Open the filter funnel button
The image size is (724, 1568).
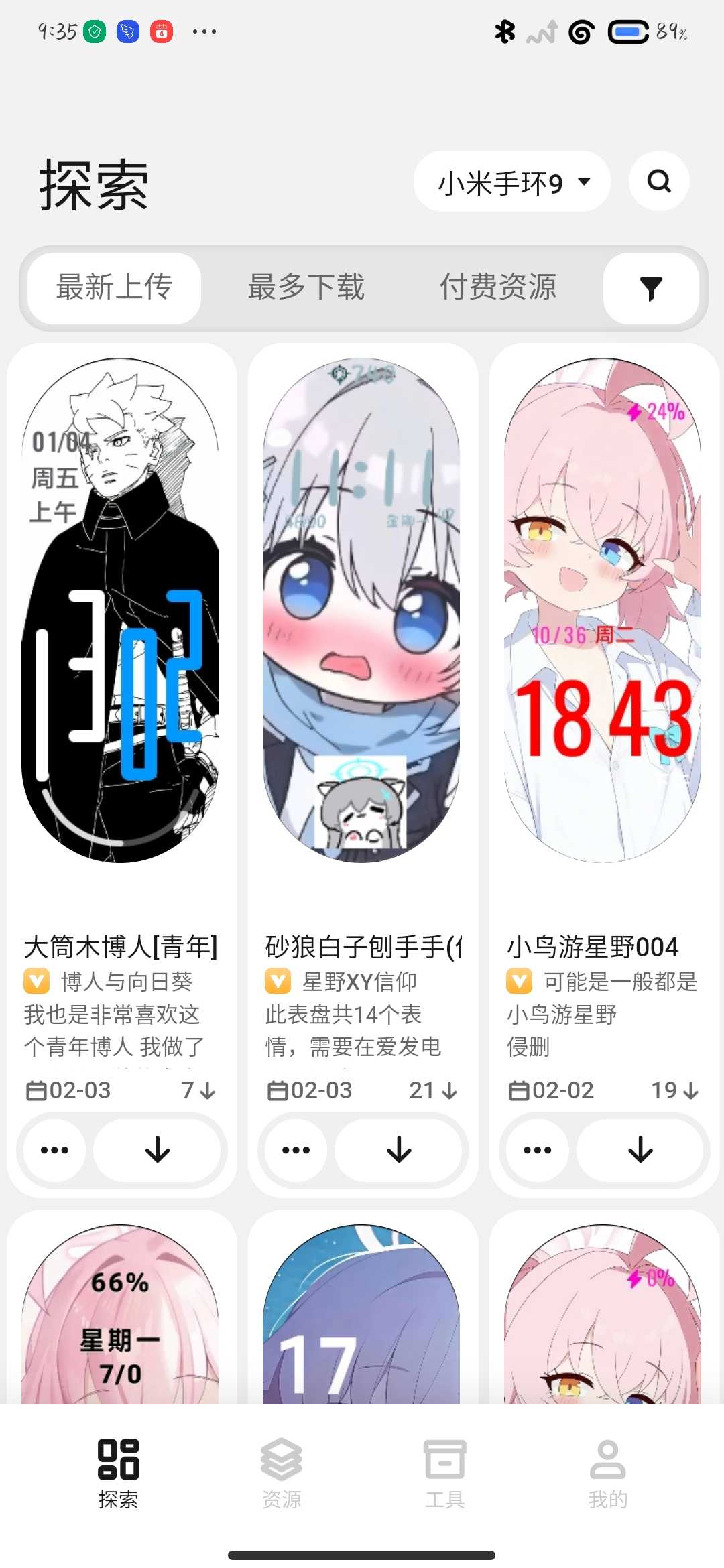click(651, 288)
